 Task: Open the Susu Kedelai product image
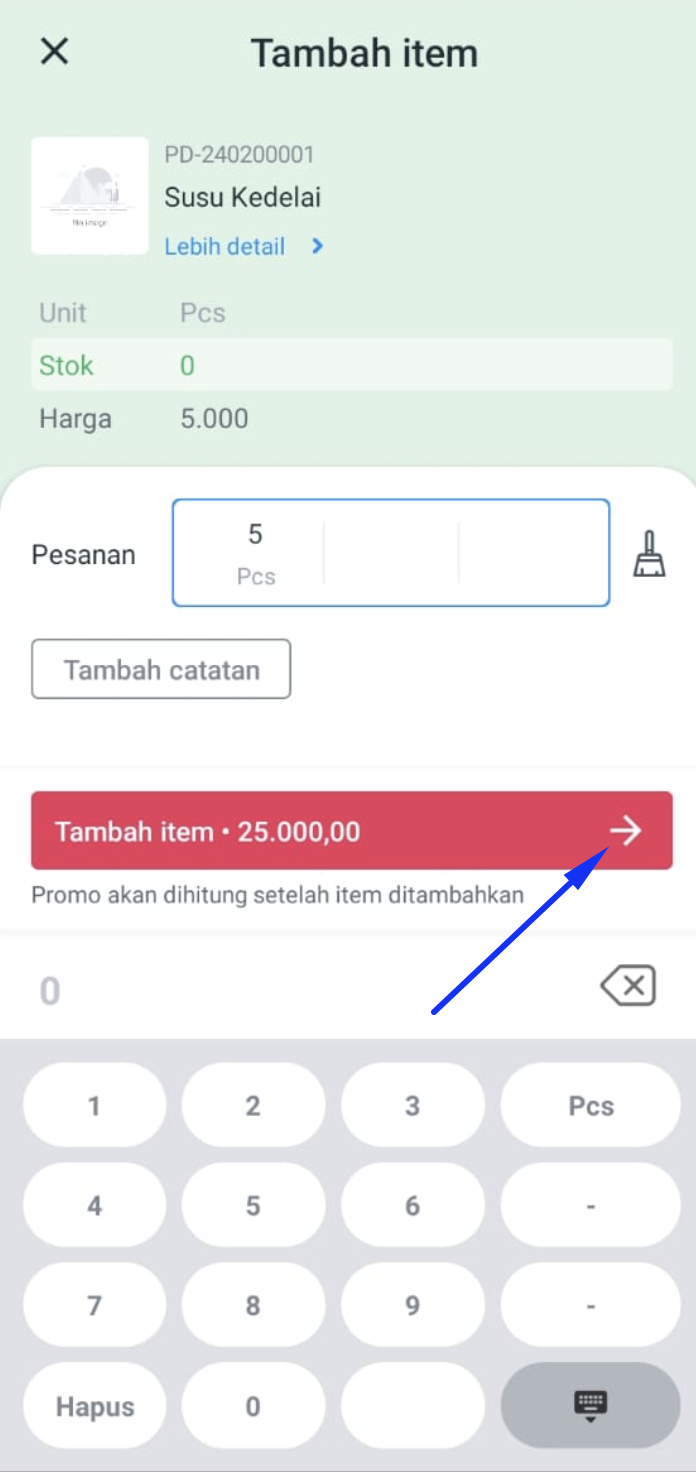[90, 196]
